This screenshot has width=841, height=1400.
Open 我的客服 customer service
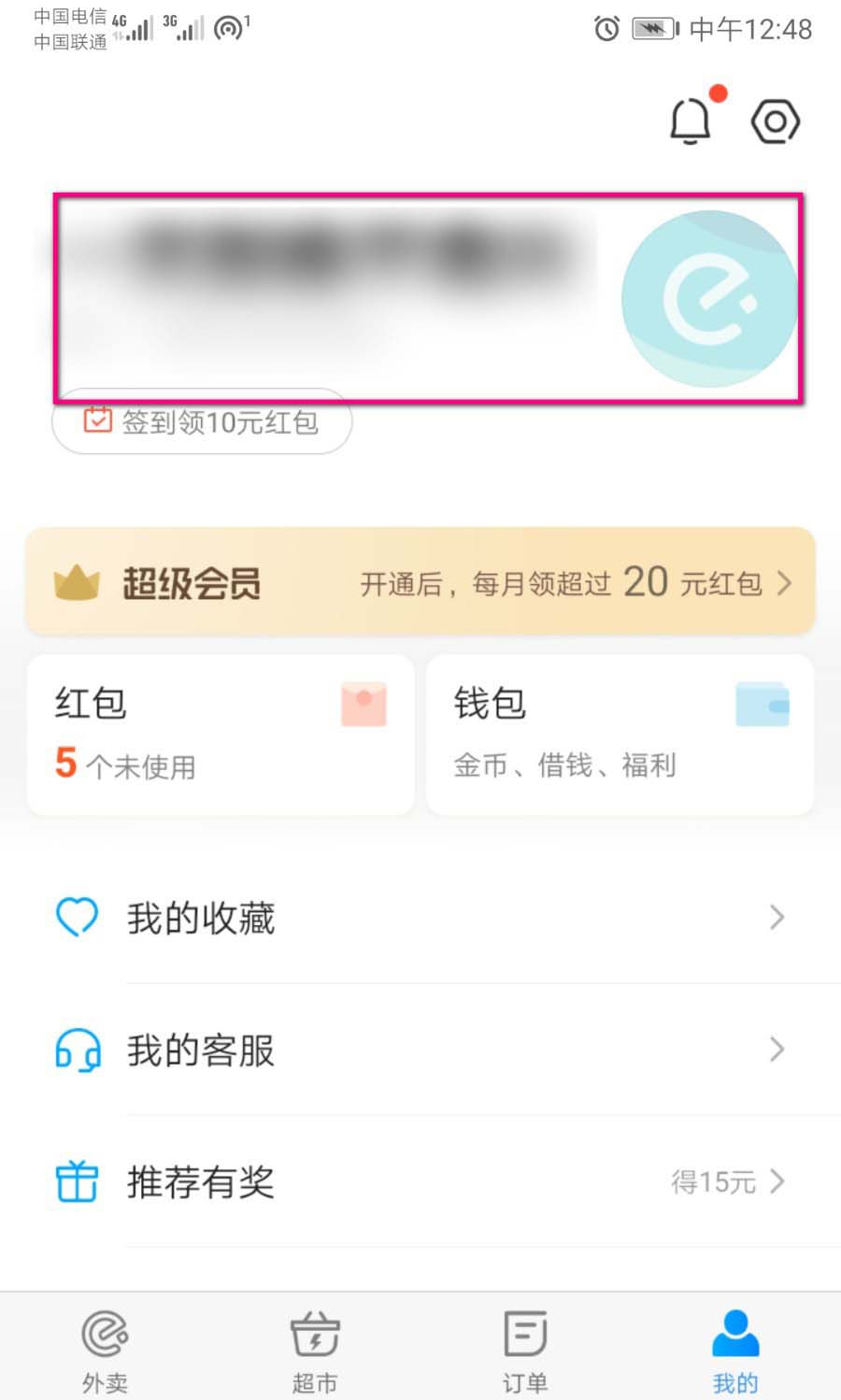pyautogui.click(x=420, y=1050)
